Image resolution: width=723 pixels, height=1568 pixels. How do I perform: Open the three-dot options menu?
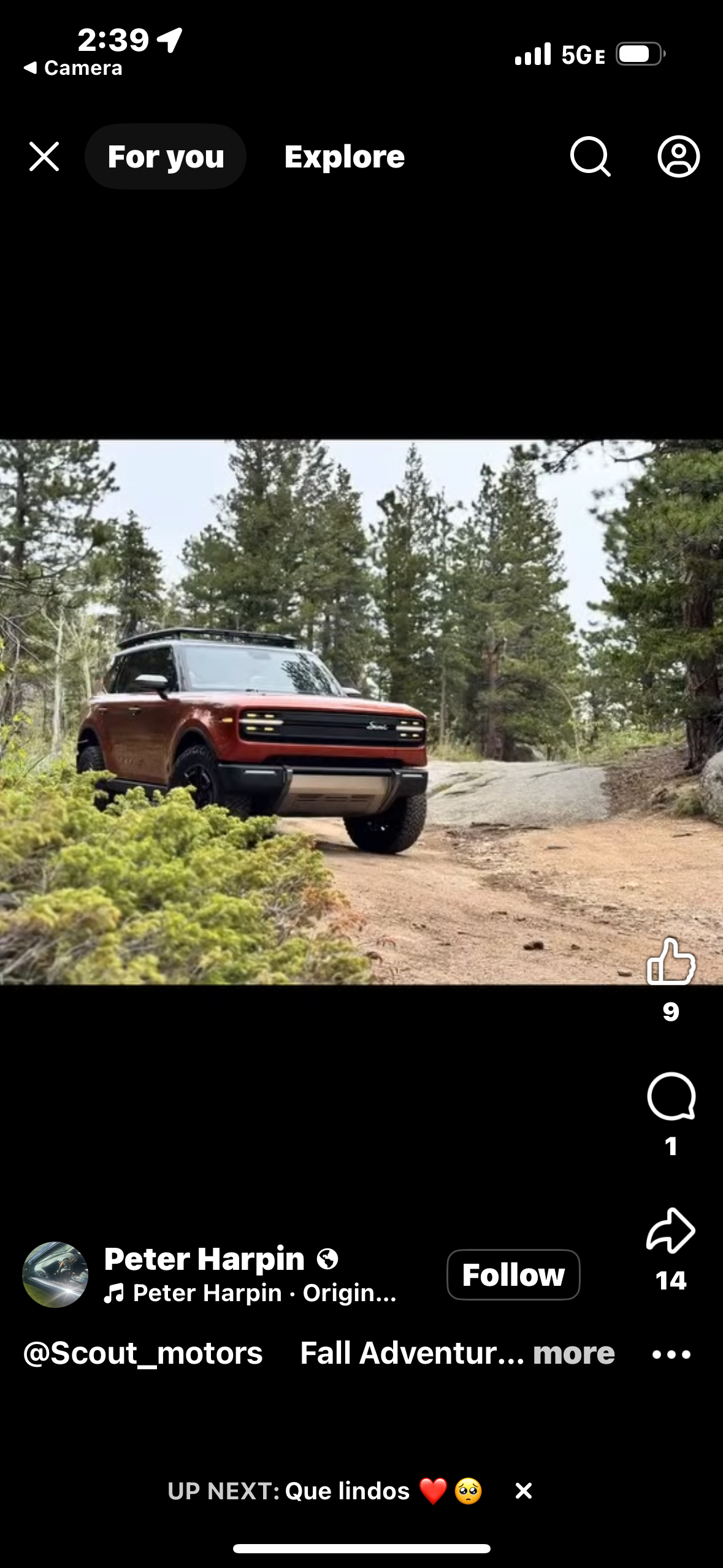click(x=671, y=1355)
